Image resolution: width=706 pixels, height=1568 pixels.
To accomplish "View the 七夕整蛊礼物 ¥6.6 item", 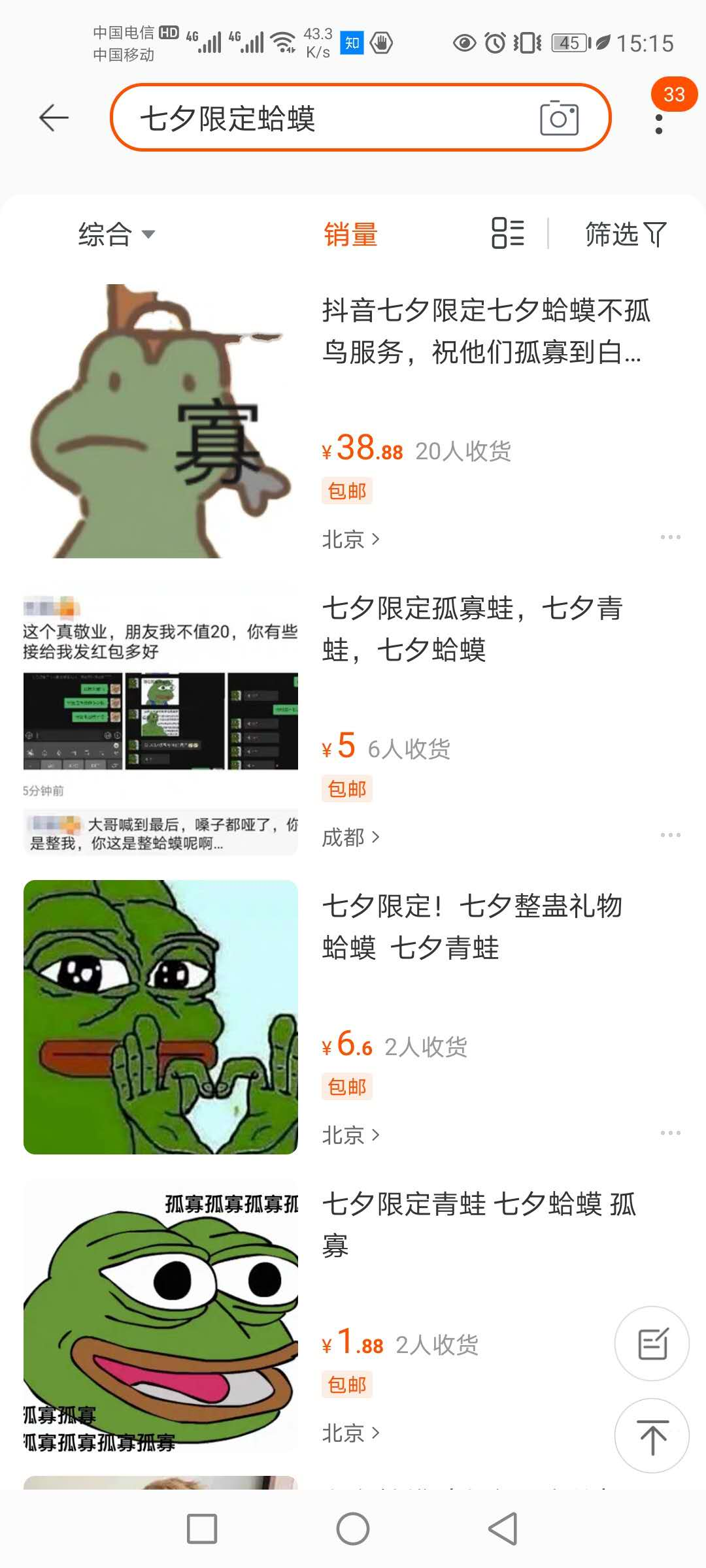I will click(471, 926).
